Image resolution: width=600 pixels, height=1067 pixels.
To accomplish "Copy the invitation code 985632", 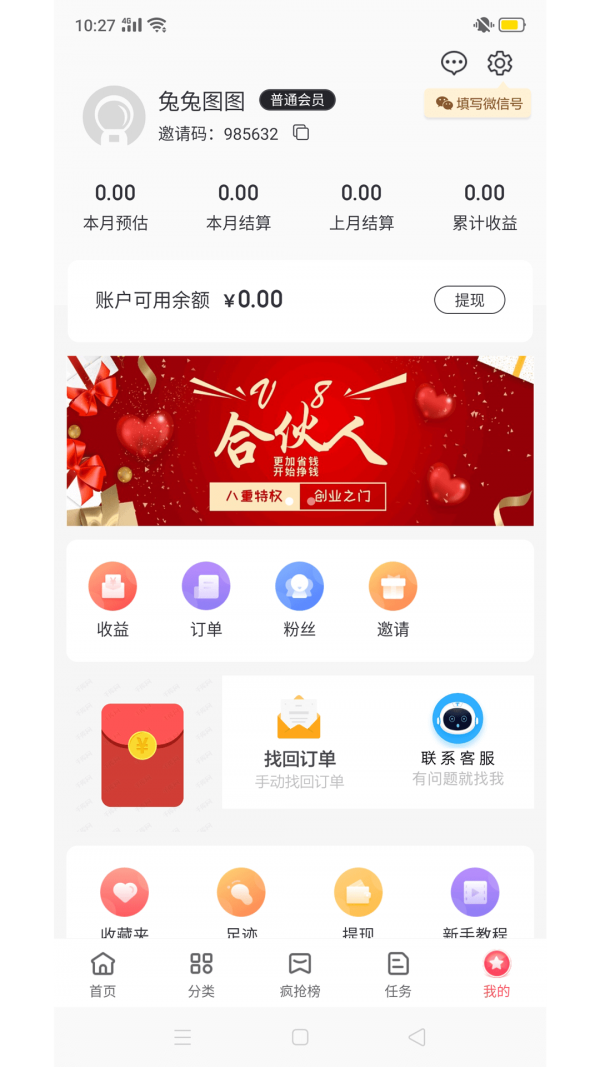I will click(301, 133).
